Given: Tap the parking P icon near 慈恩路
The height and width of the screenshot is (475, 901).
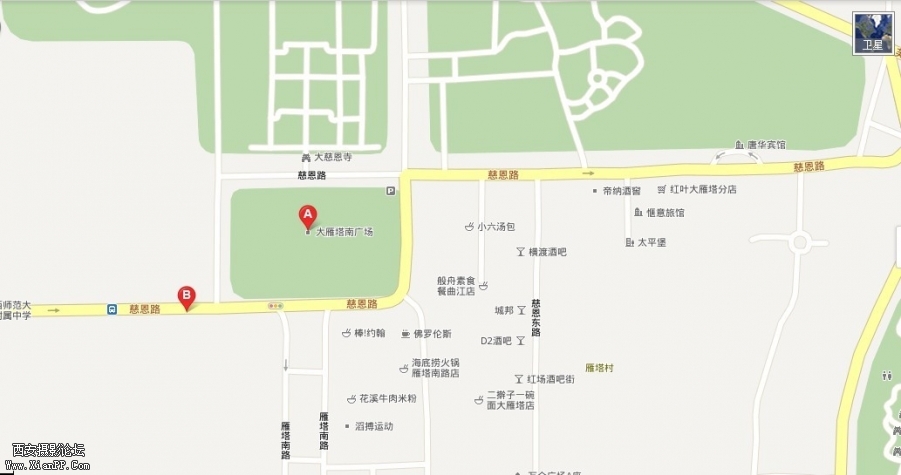Looking at the screenshot, I should (391, 190).
